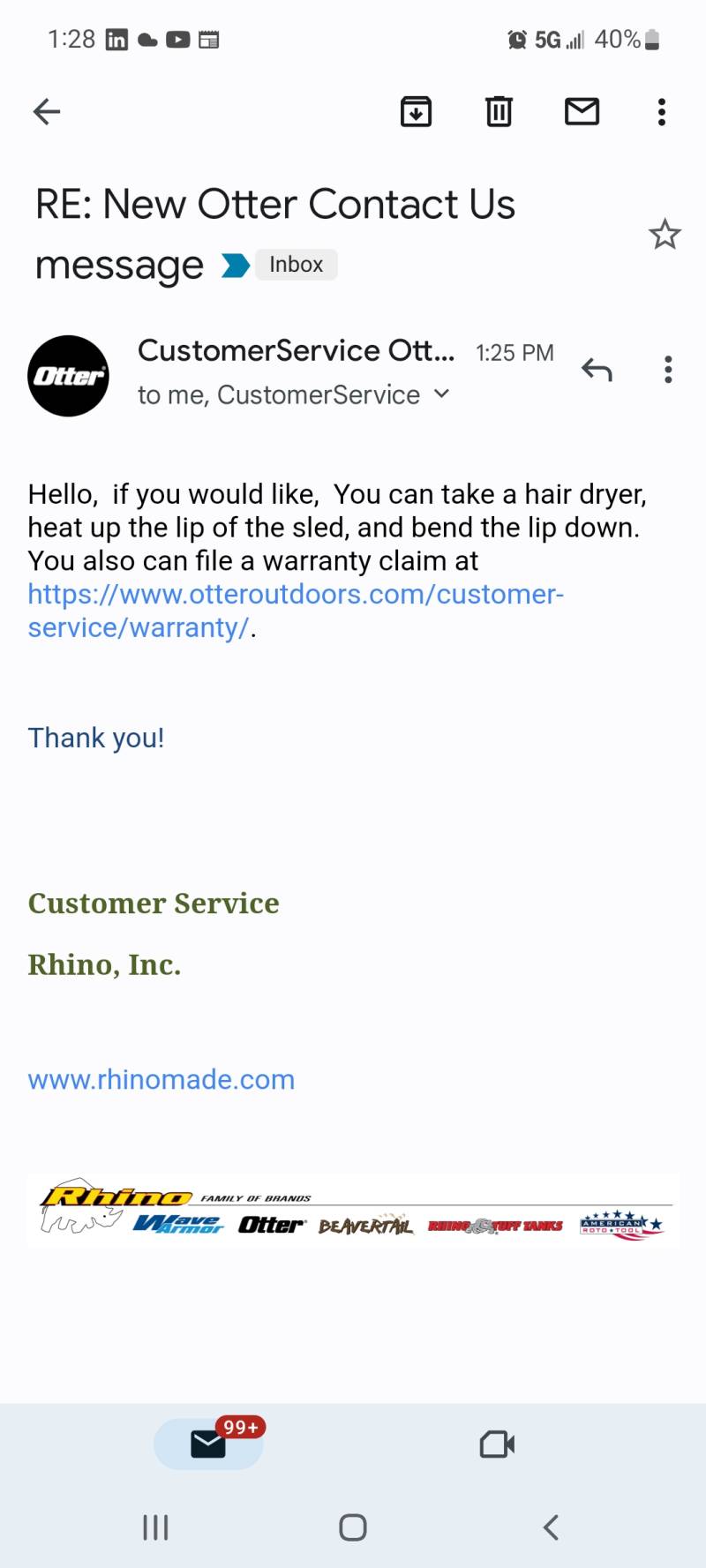706x1568 pixels.
Task: Open message options beside the reply arrow
Action: point(668,370)
